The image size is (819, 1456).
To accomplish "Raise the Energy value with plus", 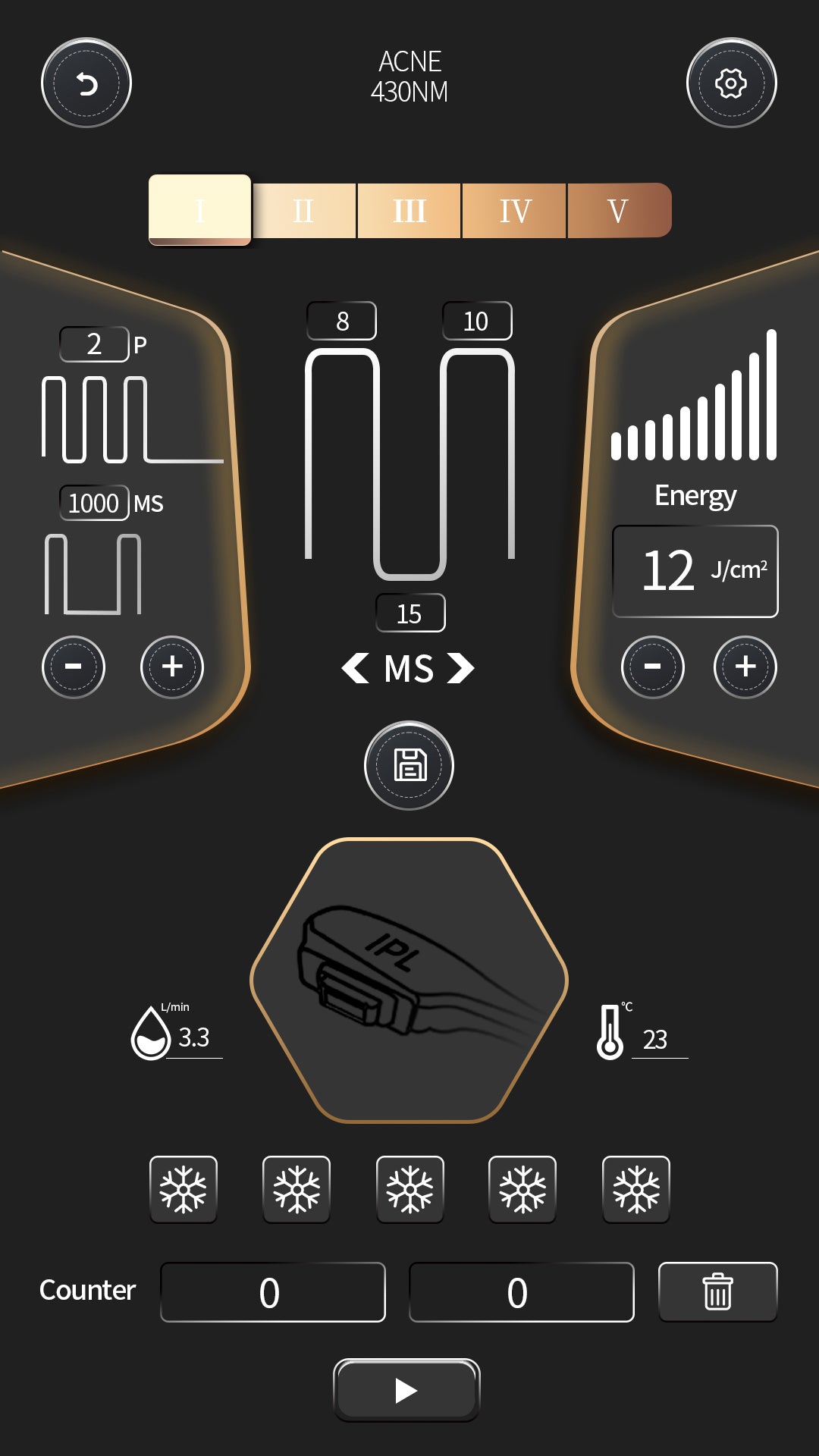I will point(745,667).
